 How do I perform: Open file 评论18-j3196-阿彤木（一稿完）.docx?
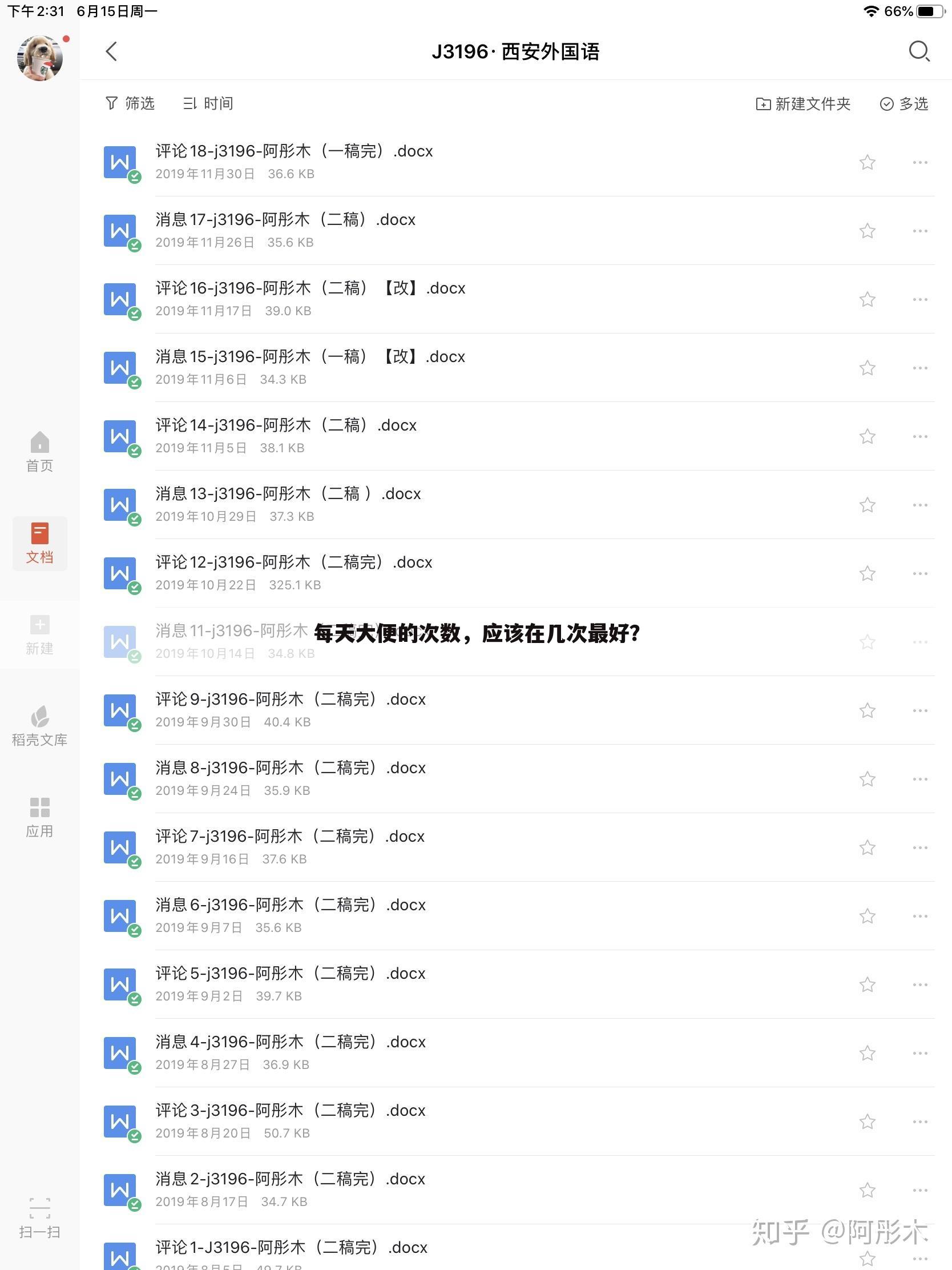(294, 151)
